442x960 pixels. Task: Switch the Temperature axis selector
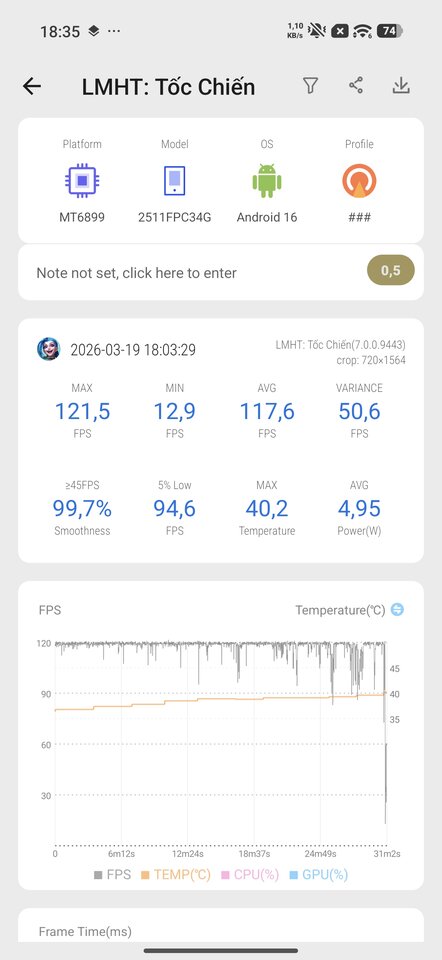[x=397, y=610]
